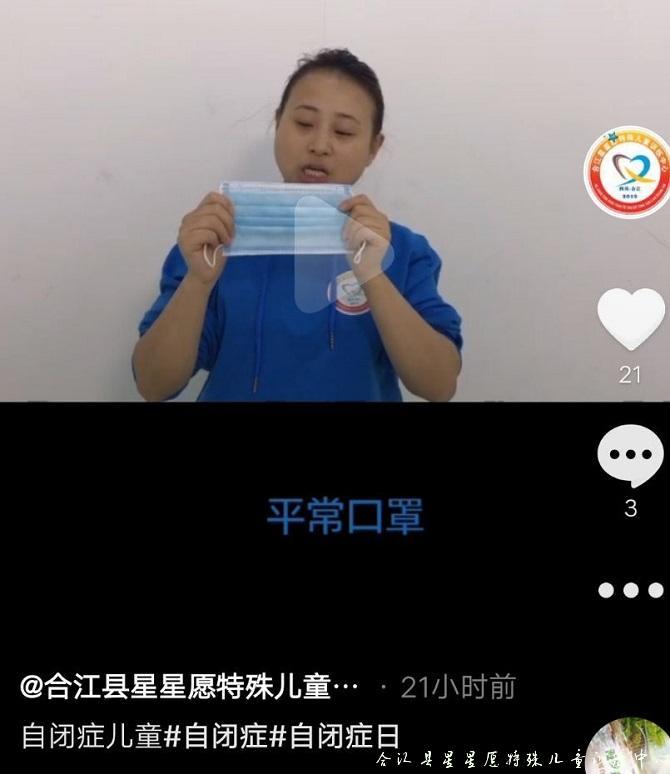
Task: Open the @合江县星星愿特殊儿童 account link
Action: point(190,688)
